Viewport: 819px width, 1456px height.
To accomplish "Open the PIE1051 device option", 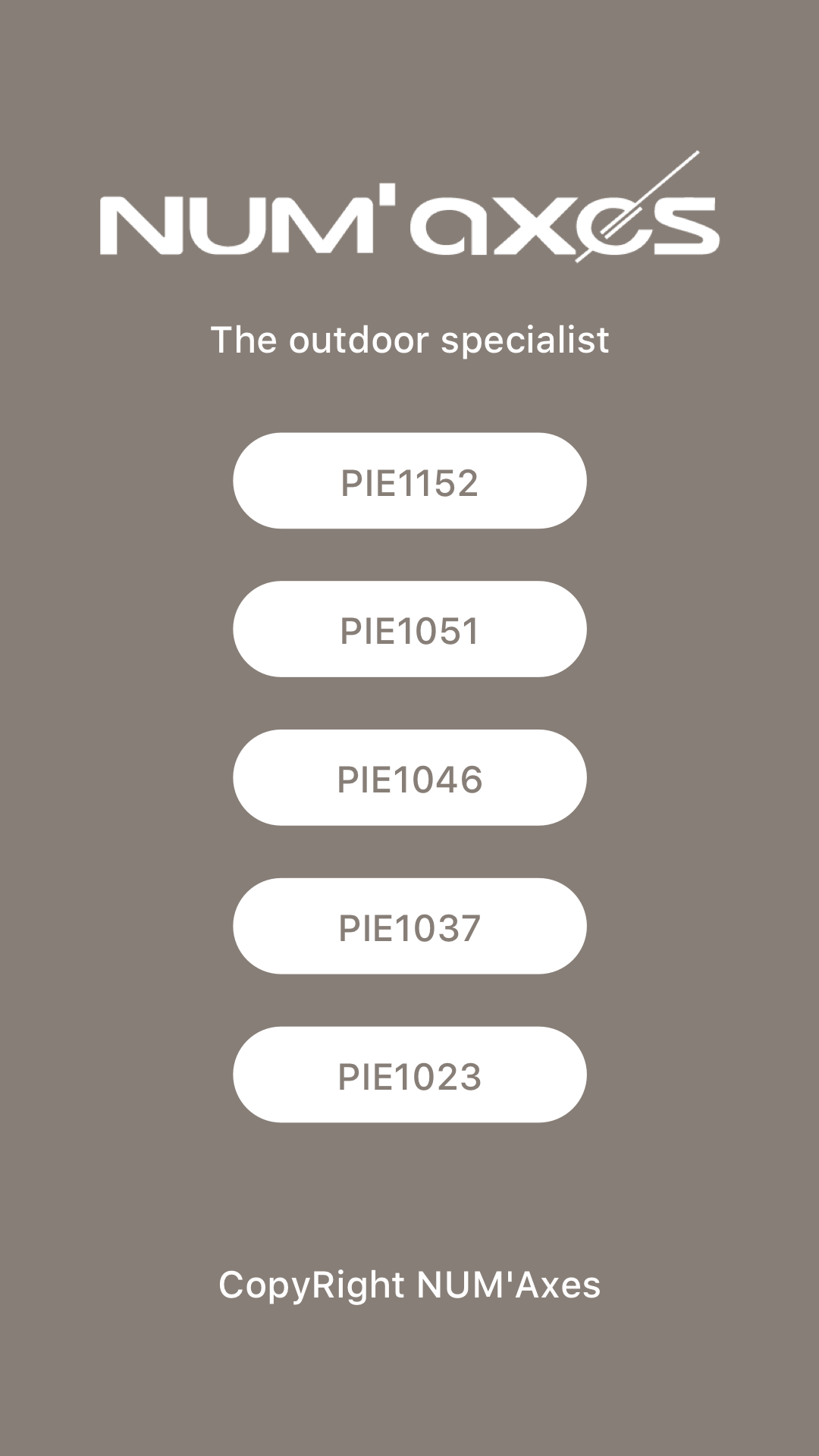I will 409,629.
